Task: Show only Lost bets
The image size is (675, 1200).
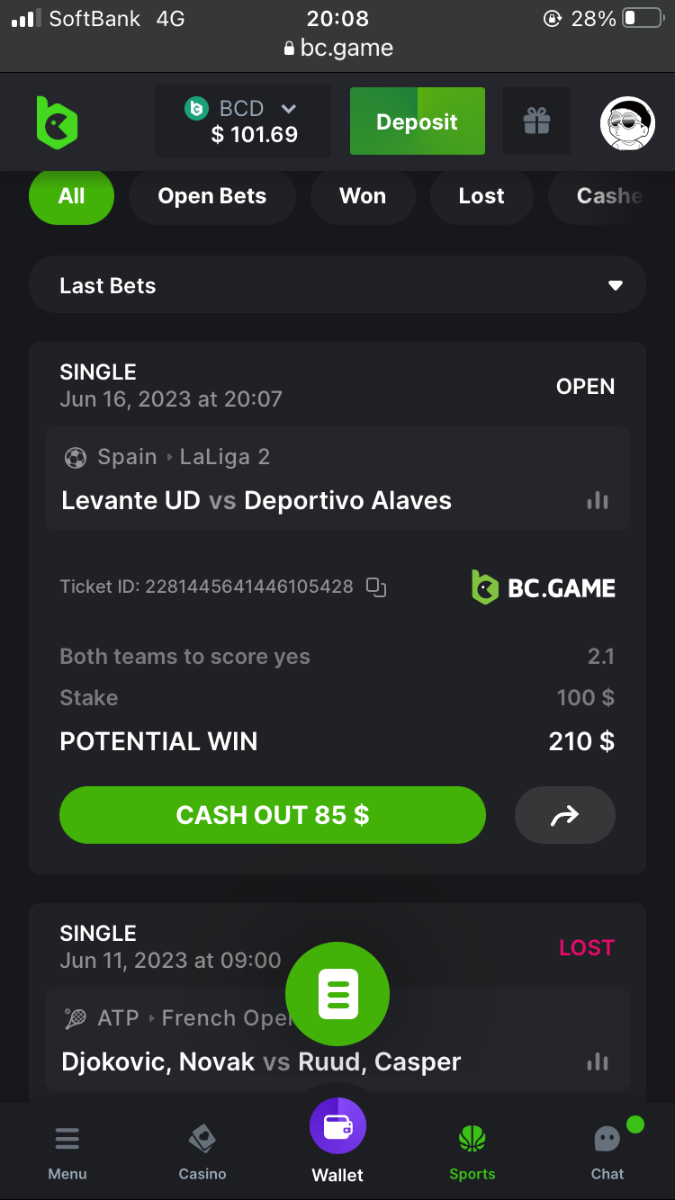Action: pyautogui.click(x=481, y=196)
